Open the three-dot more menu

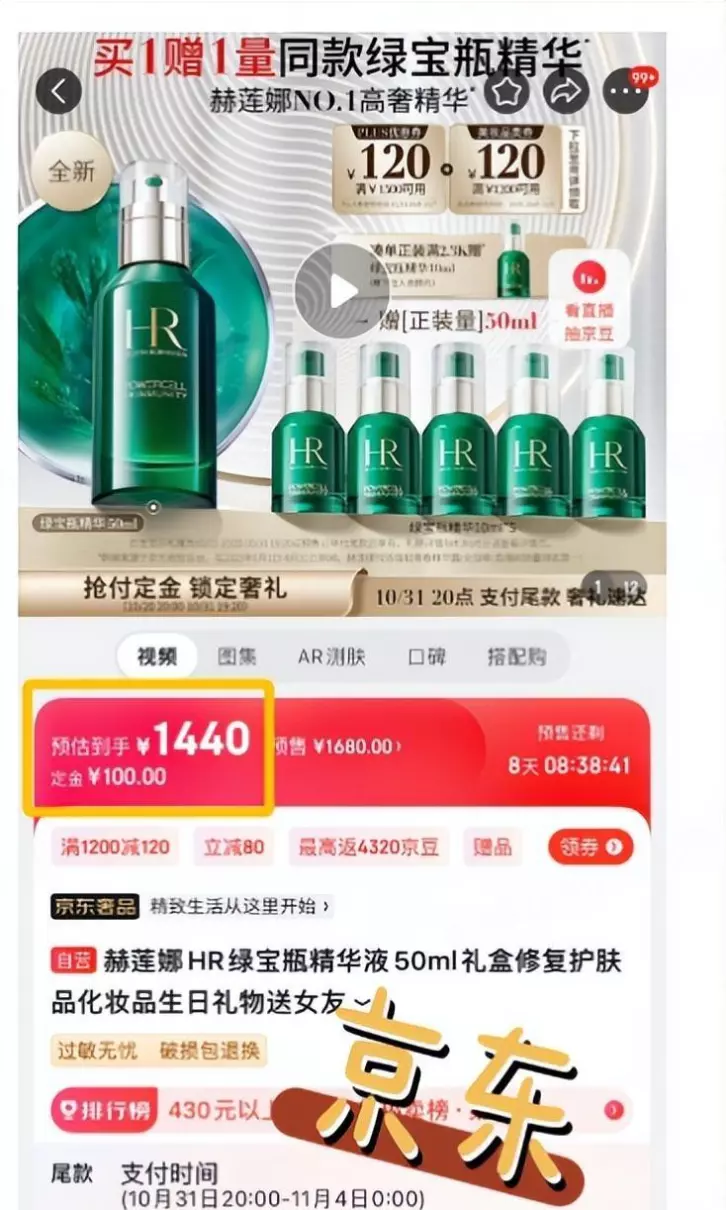(628, 92)
